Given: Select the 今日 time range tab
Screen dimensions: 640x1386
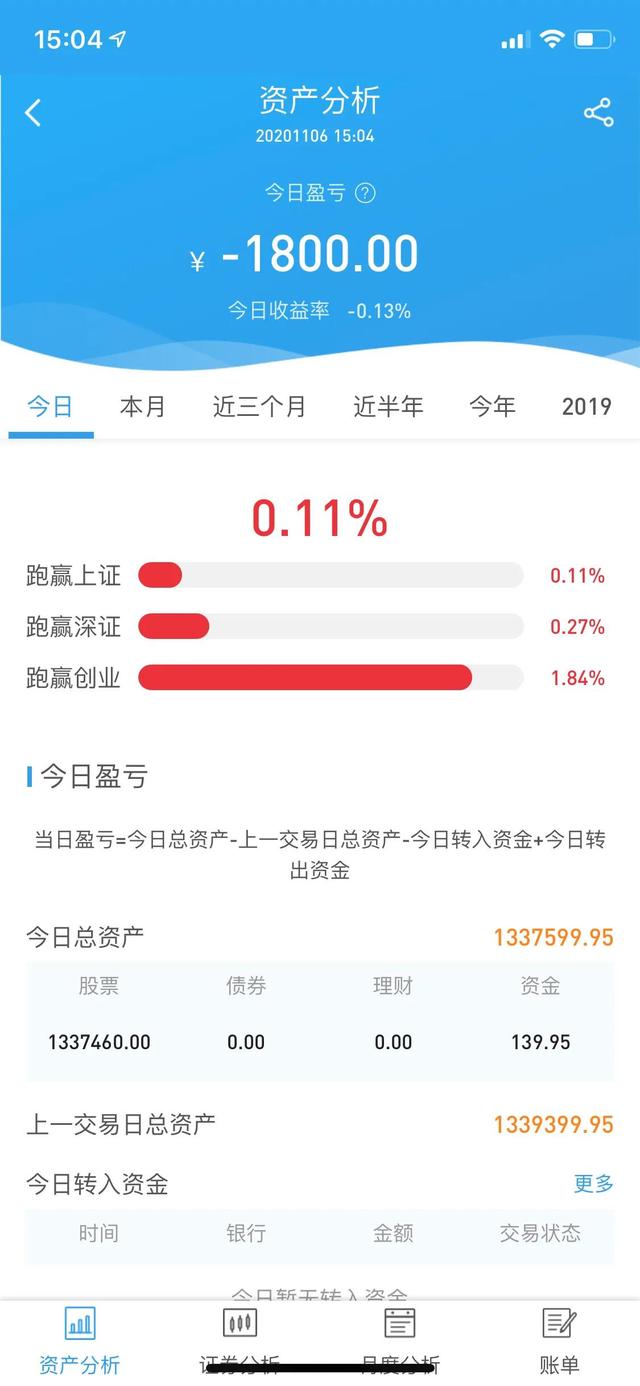Looking at the screenshot, I should pyautogui.click(x=50, y=407).
